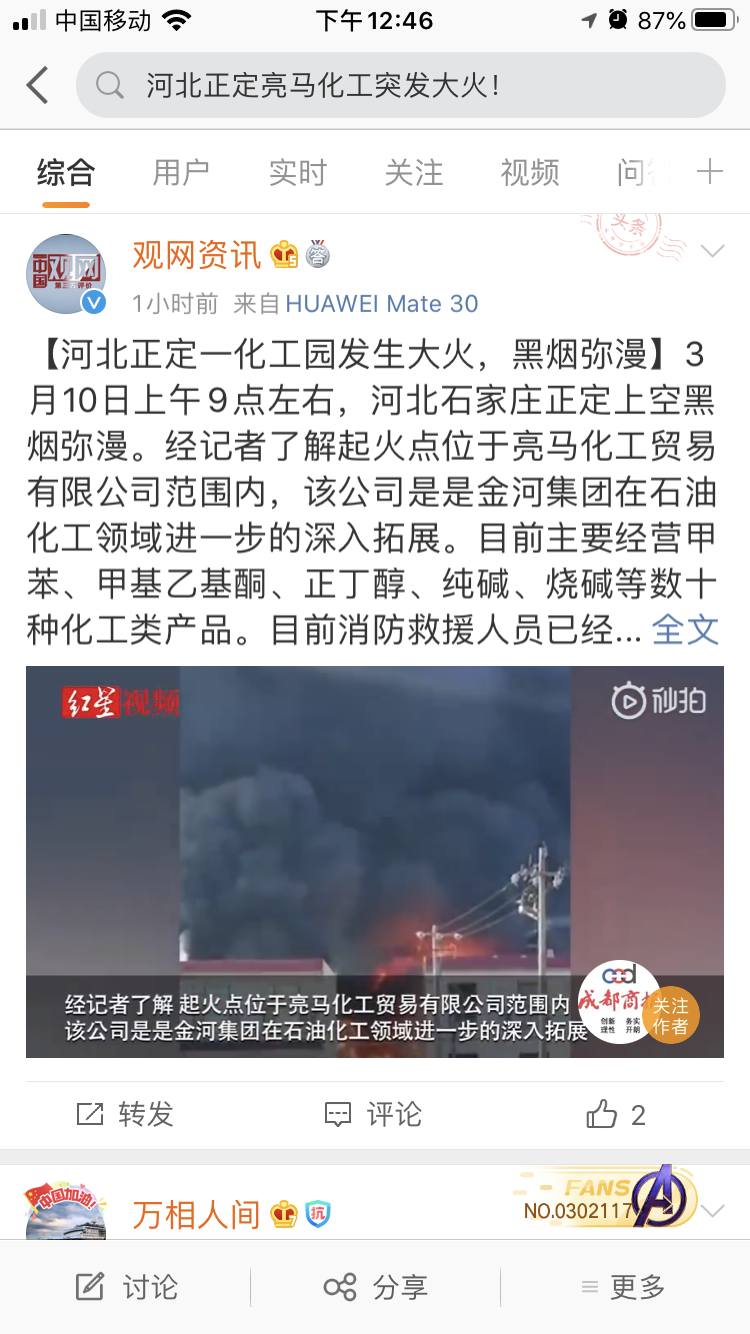
Task: Go back using the top-left arrow
Action: [x=38, y=85]
